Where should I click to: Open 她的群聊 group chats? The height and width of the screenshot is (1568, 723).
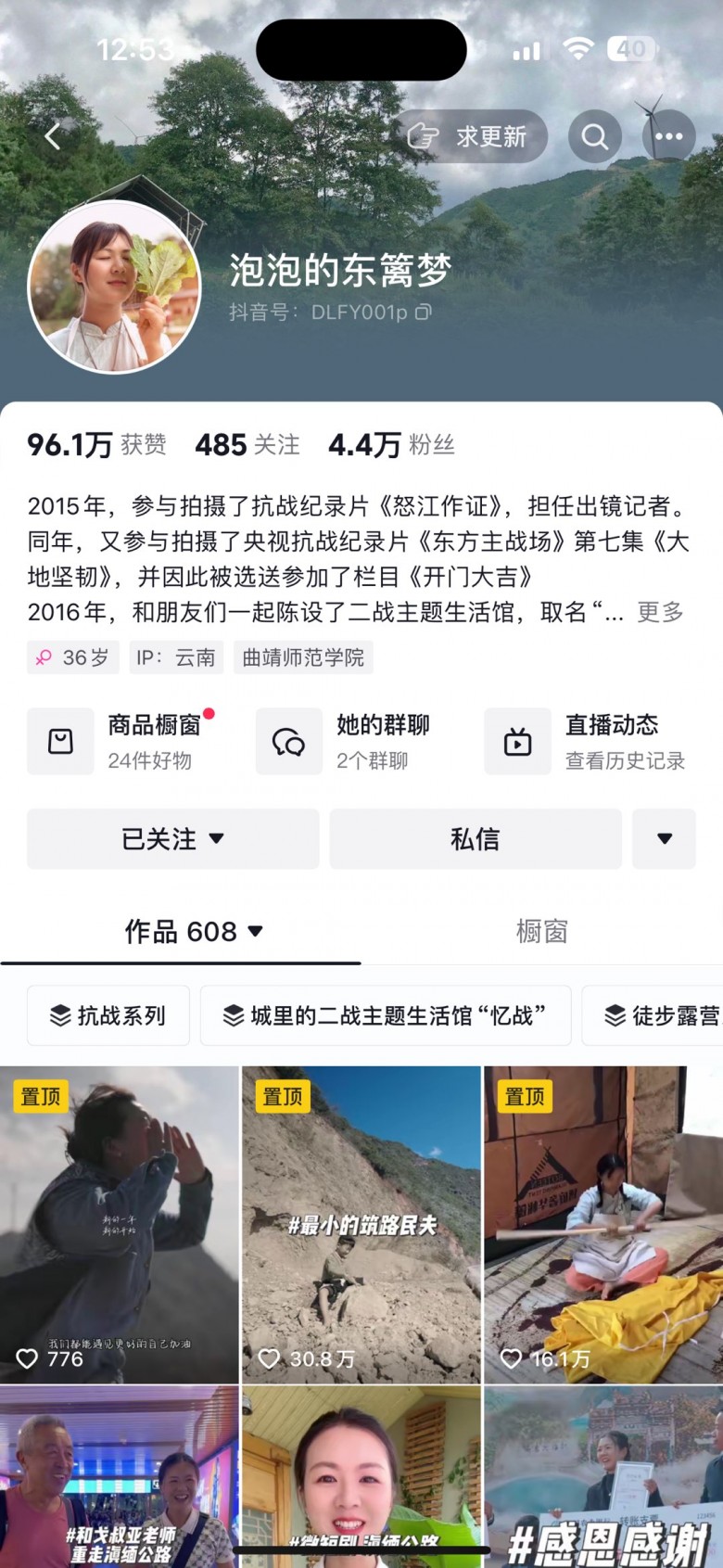357,741
